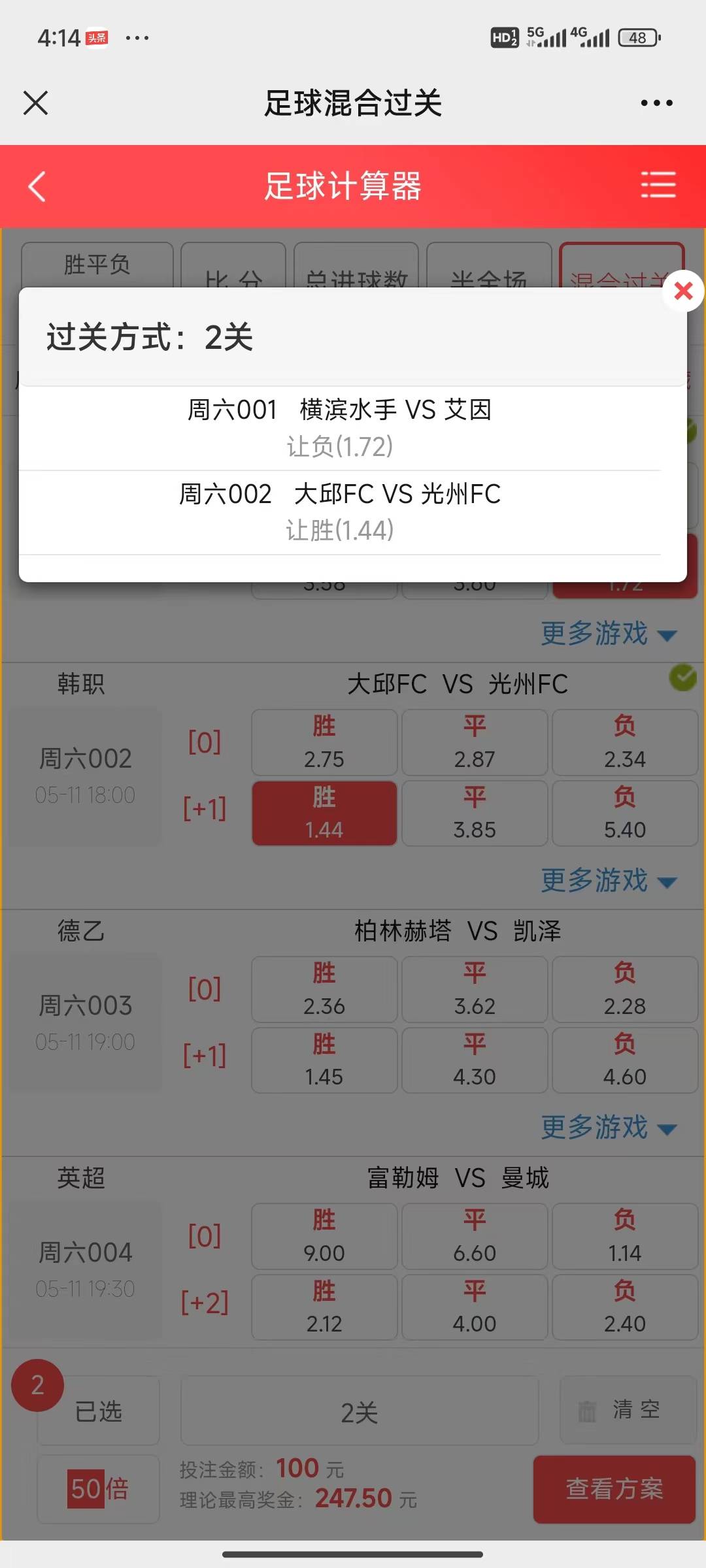Edit the 50倍 multiplier field
The image size is (706, 1568).
(98, 1489)
